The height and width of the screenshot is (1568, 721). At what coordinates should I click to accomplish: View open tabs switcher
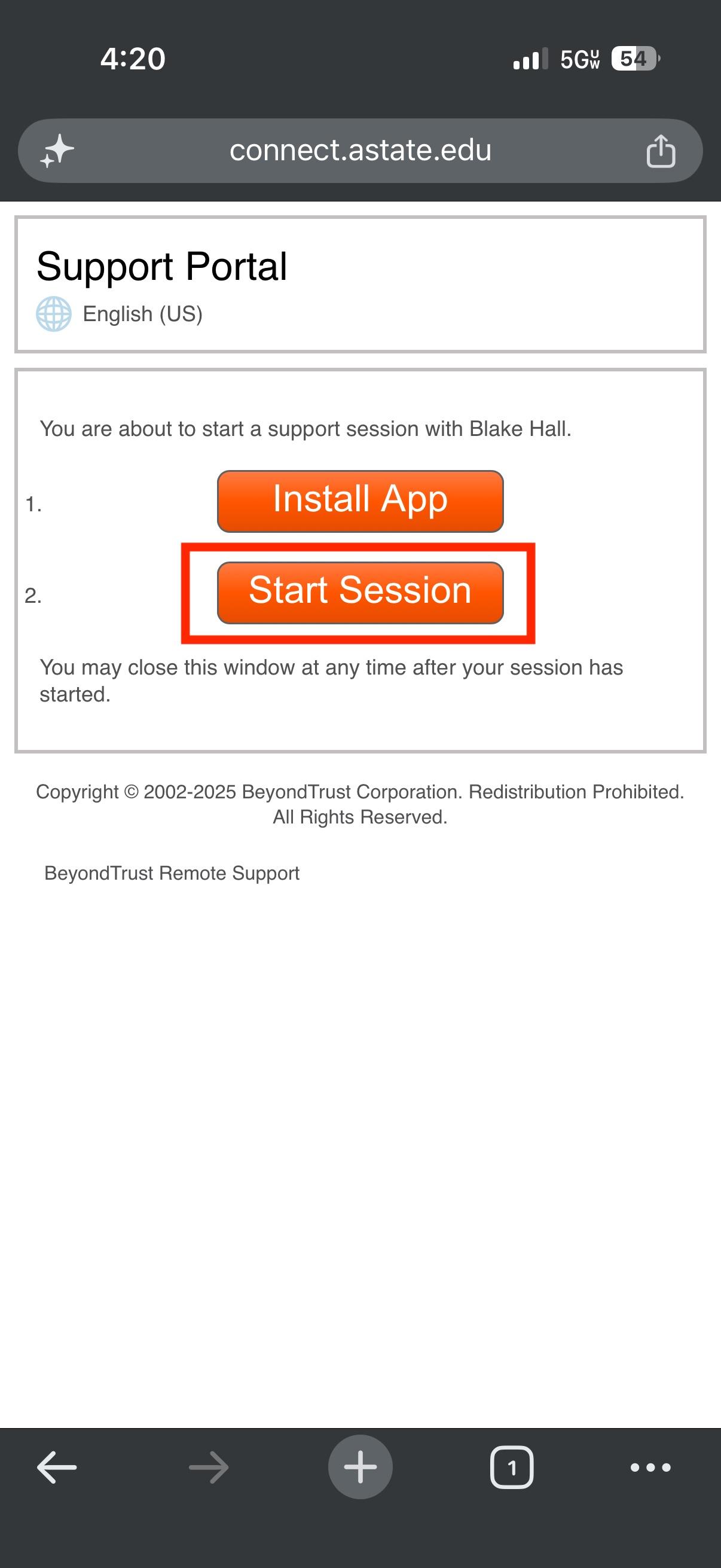(x=512, y=1468)
